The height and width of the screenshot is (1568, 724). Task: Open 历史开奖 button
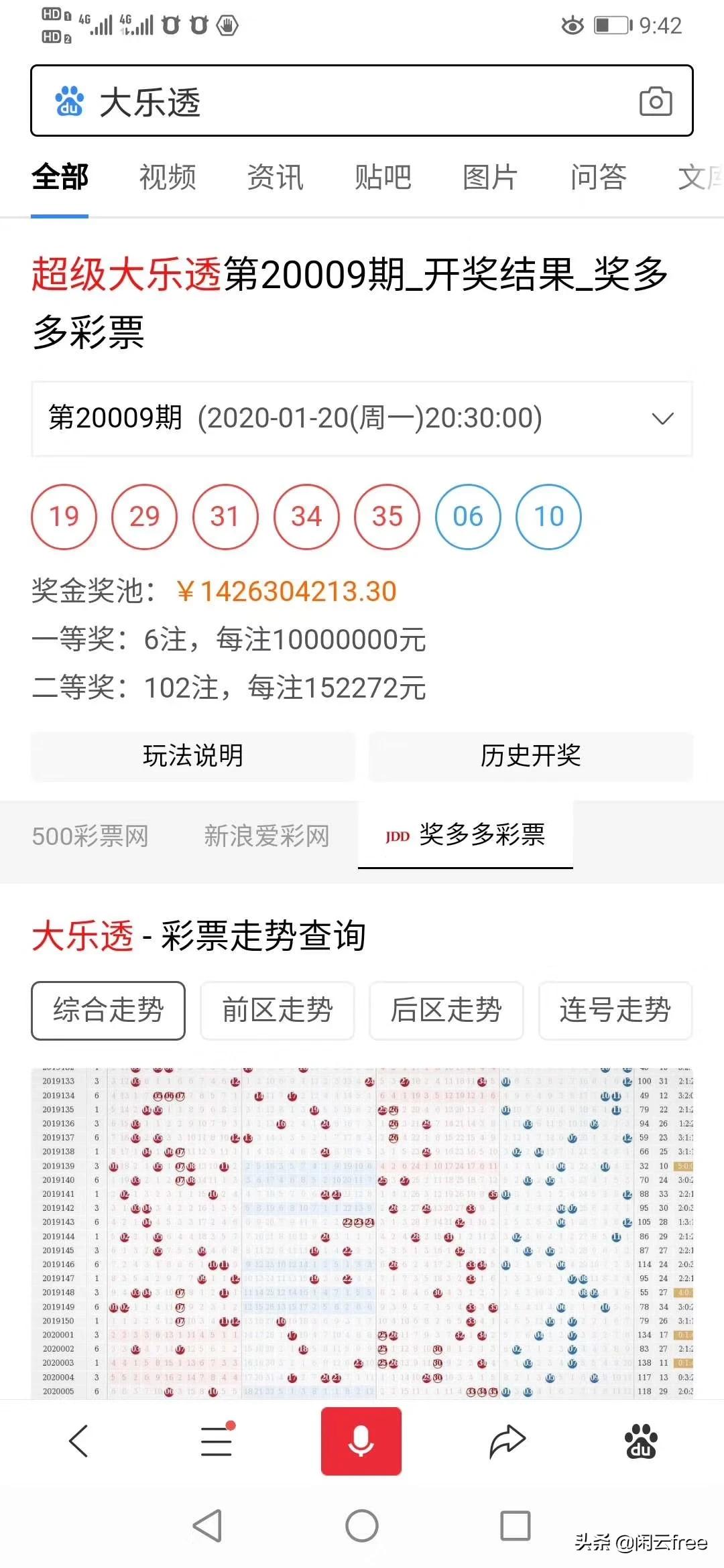click(x=531, y=757)
